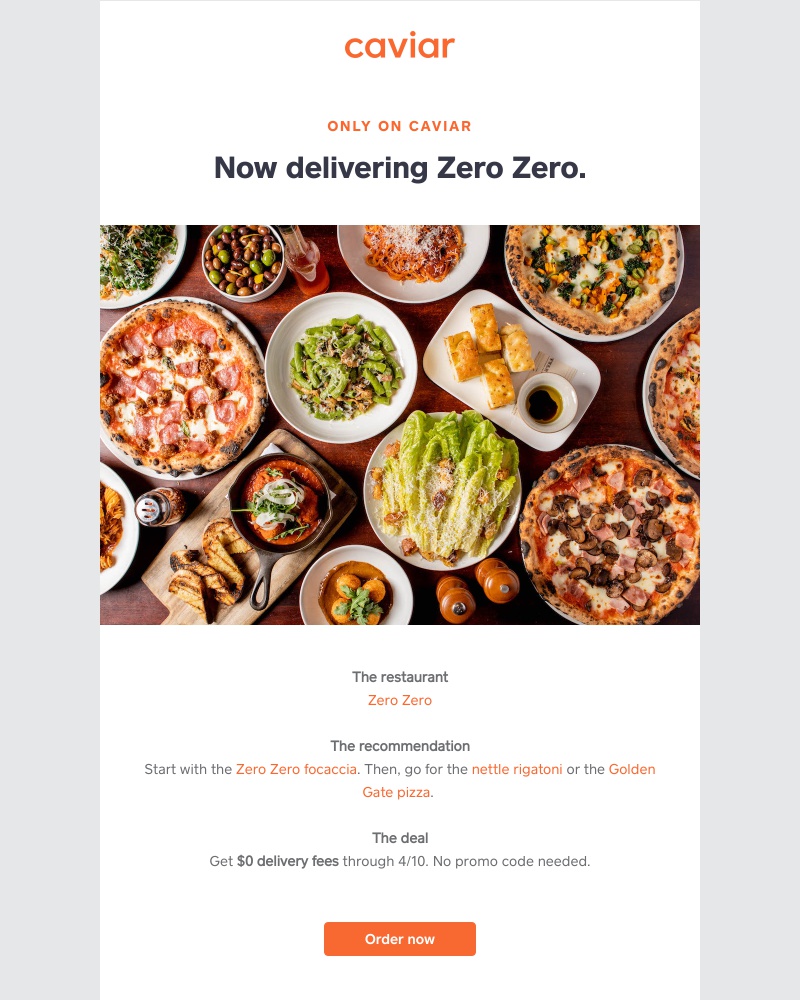Click the food spread hero image
The image size is (800, 1000).
[x=399, y=424]
